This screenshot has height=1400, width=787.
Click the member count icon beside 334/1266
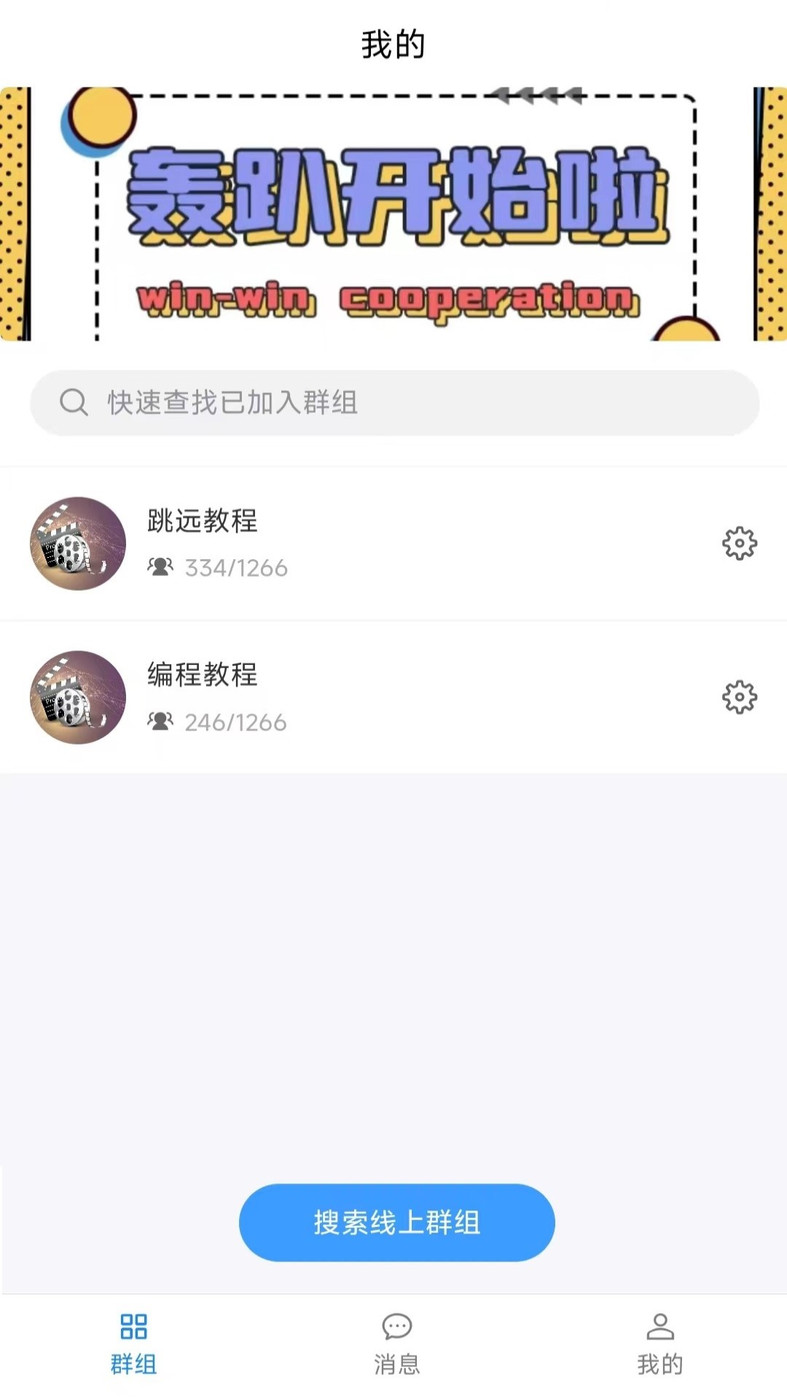pyautogui.click(x=161, y=568)
